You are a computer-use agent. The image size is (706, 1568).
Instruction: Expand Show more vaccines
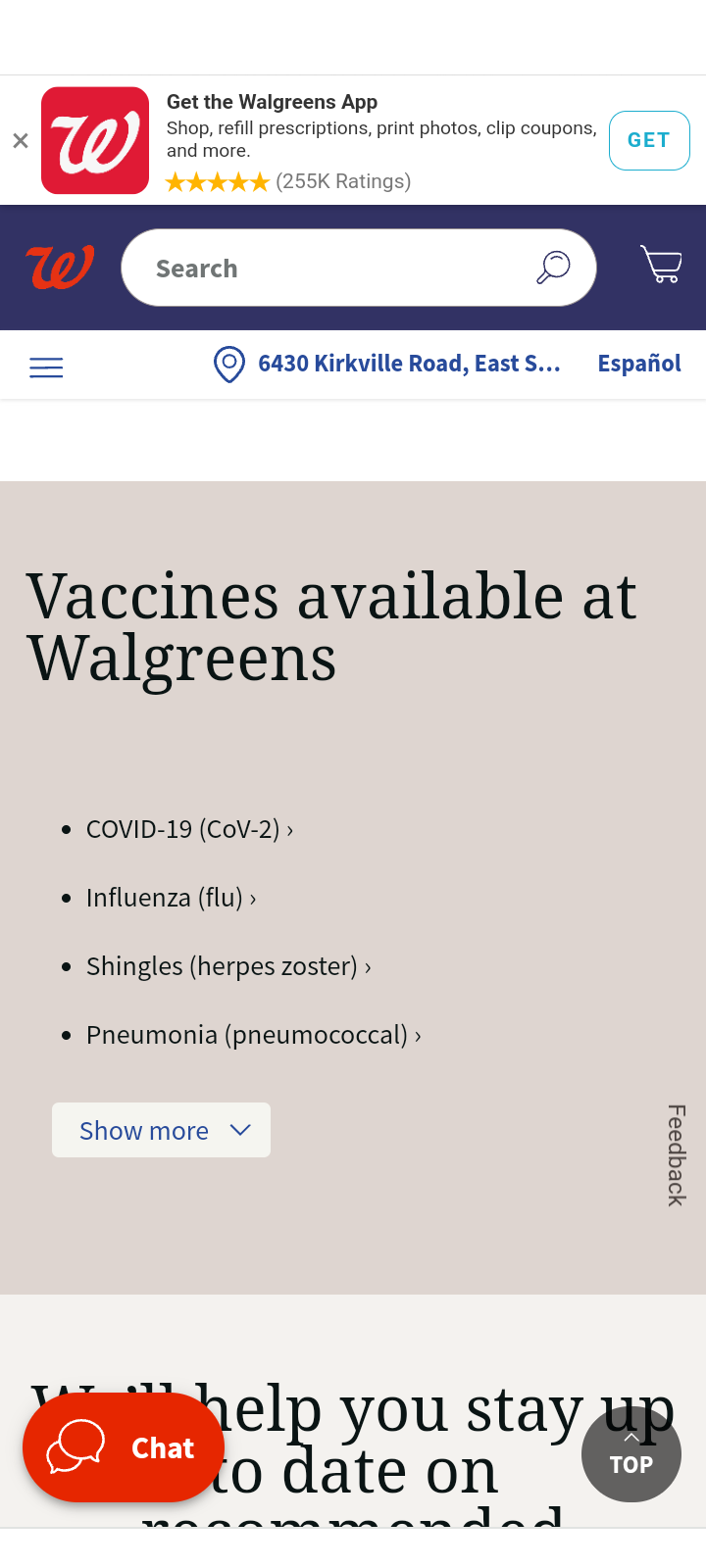pyautogui.click(x=162, y=1131)
